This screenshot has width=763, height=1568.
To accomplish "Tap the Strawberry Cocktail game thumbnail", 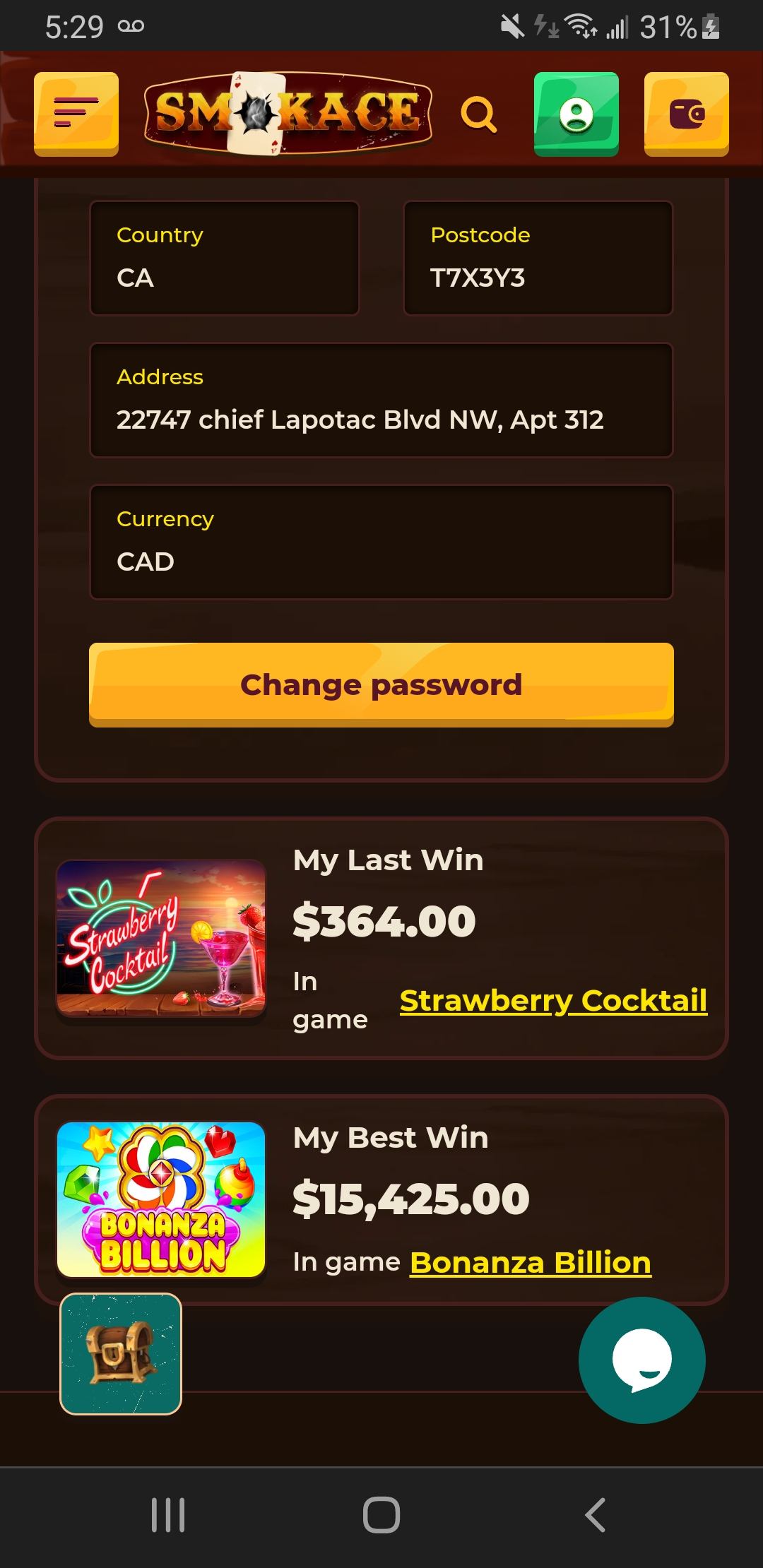I will click(x=161, y=938).
